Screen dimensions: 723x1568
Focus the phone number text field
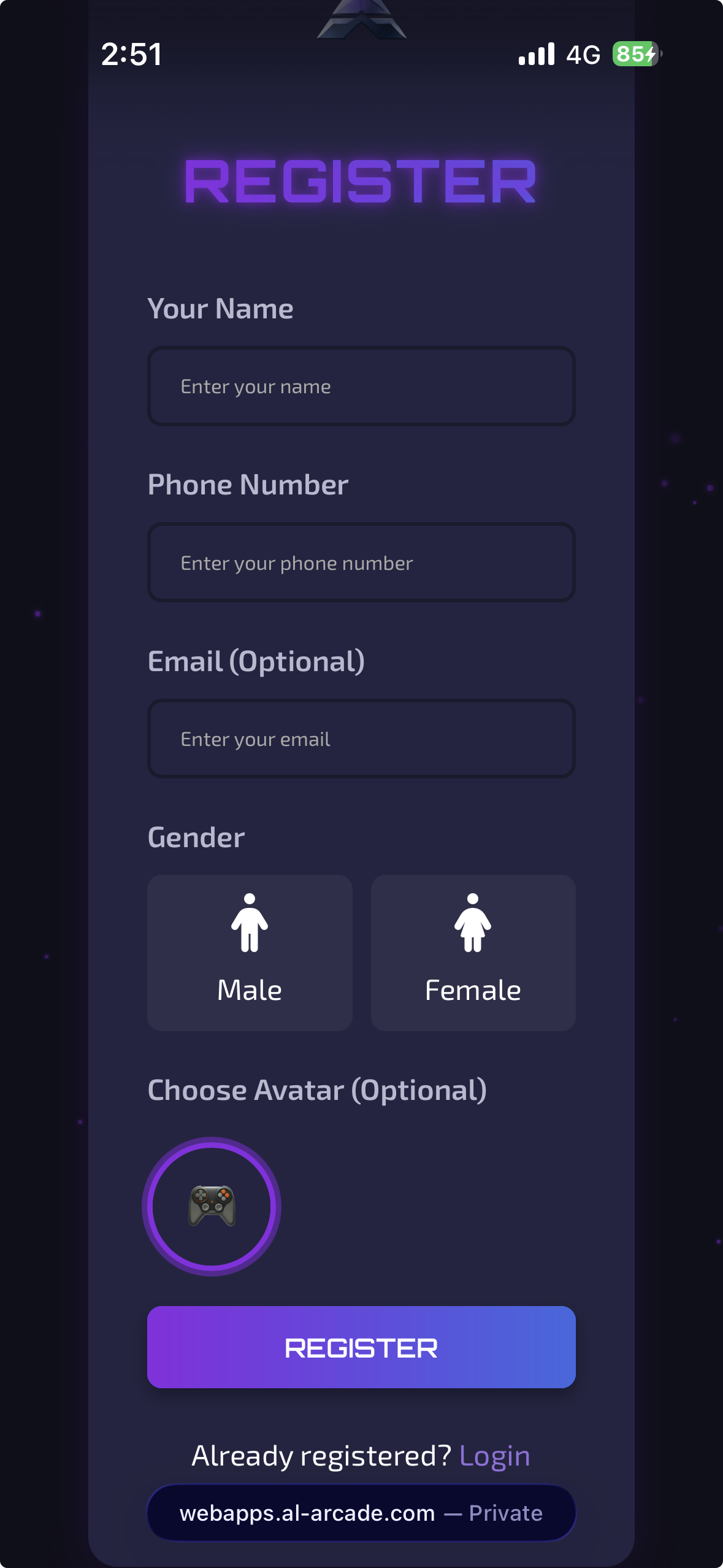pos(361,563)
